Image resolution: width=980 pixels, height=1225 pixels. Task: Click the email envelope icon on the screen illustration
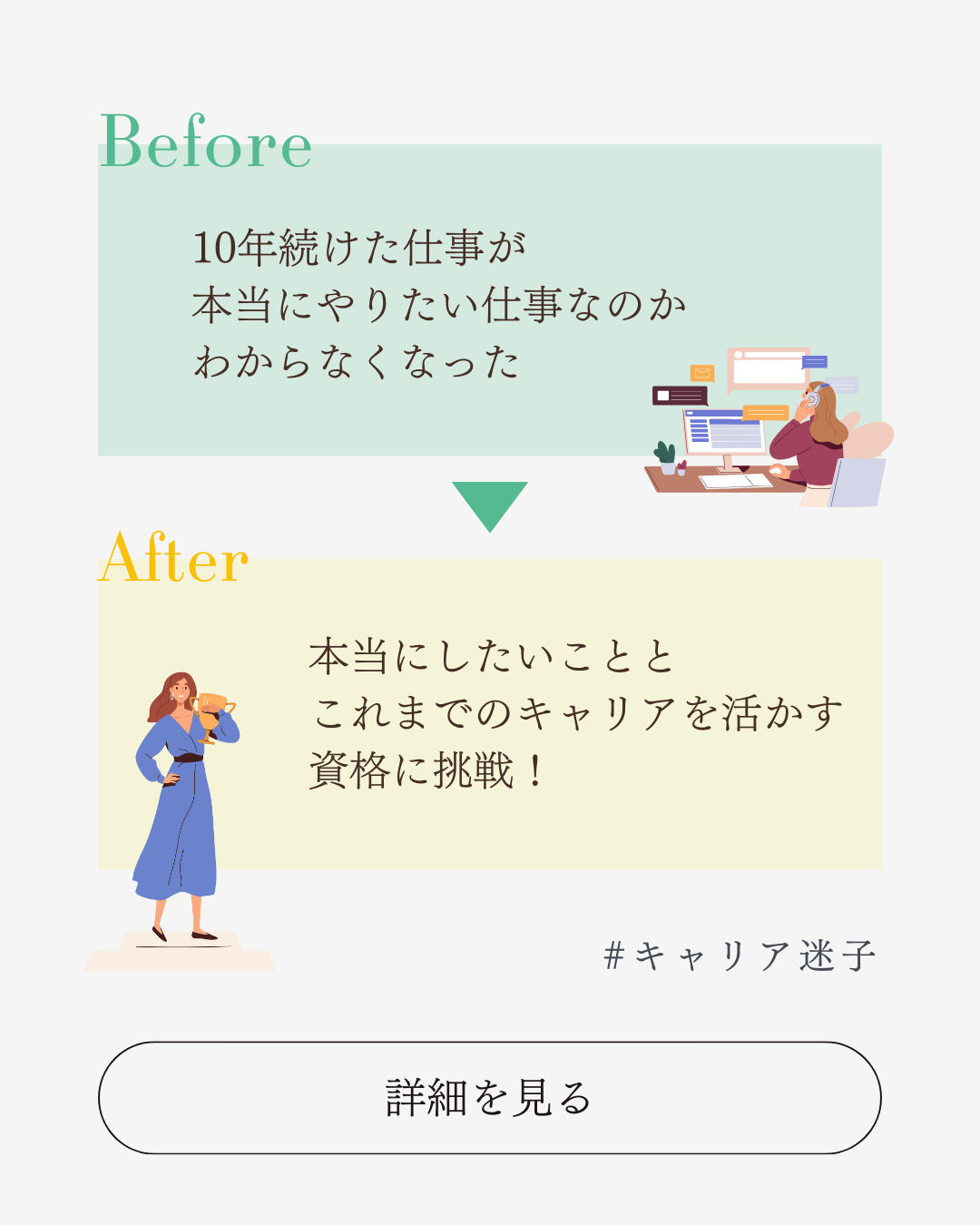pyautogui.click(x=702, y=374)
